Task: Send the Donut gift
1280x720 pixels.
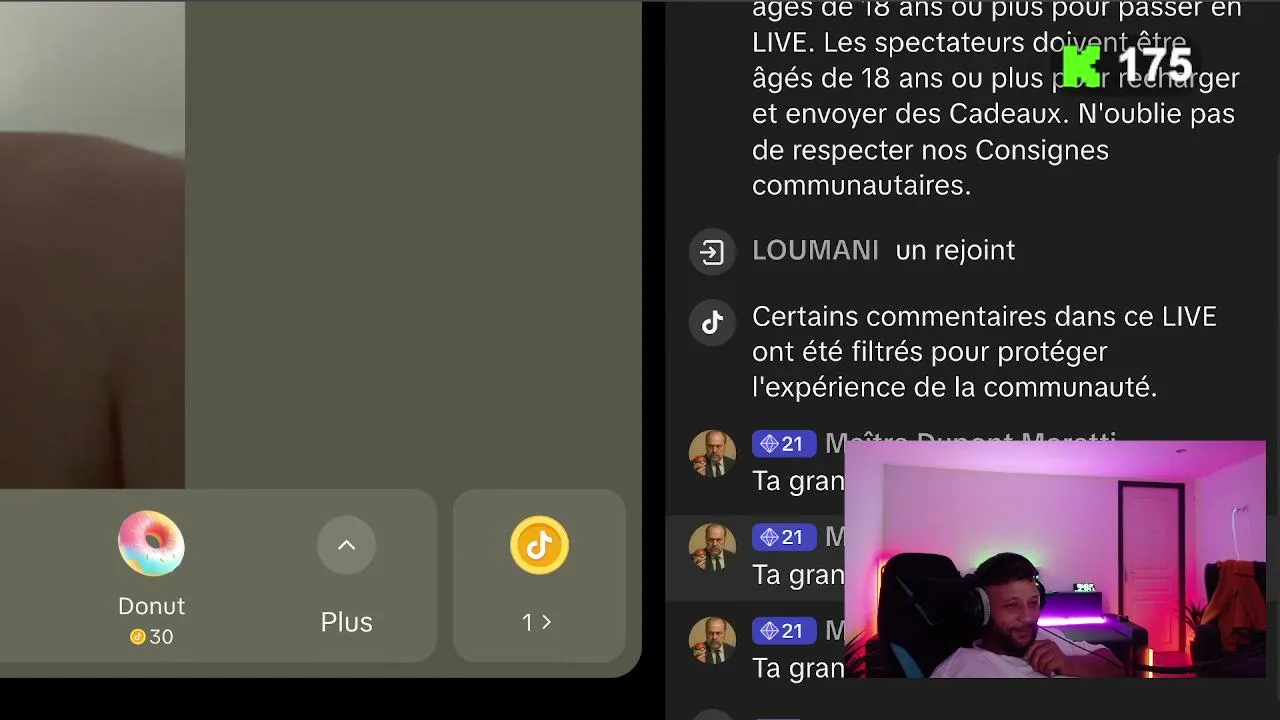Action: click(x=151, y=545)
